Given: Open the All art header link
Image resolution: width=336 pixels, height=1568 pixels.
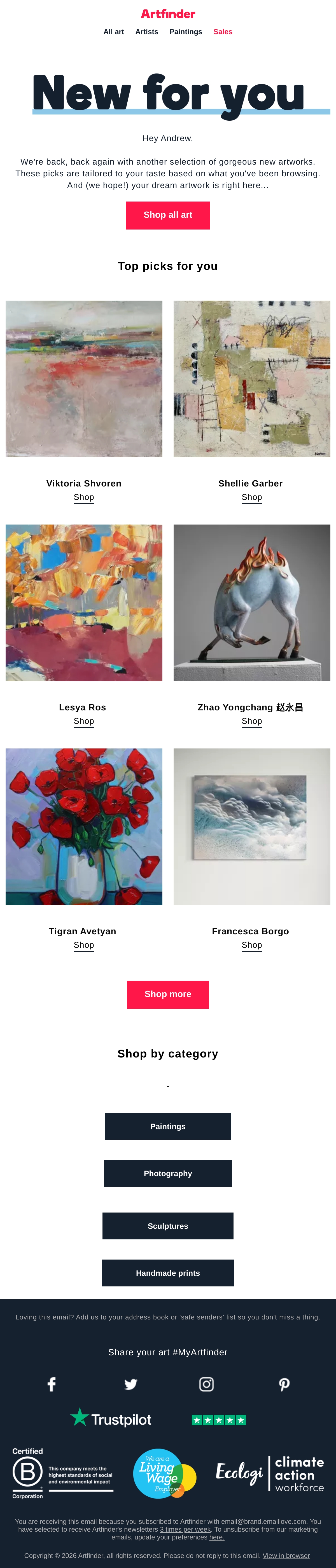Looking at the screenshot, I should (x=114, y=32).
